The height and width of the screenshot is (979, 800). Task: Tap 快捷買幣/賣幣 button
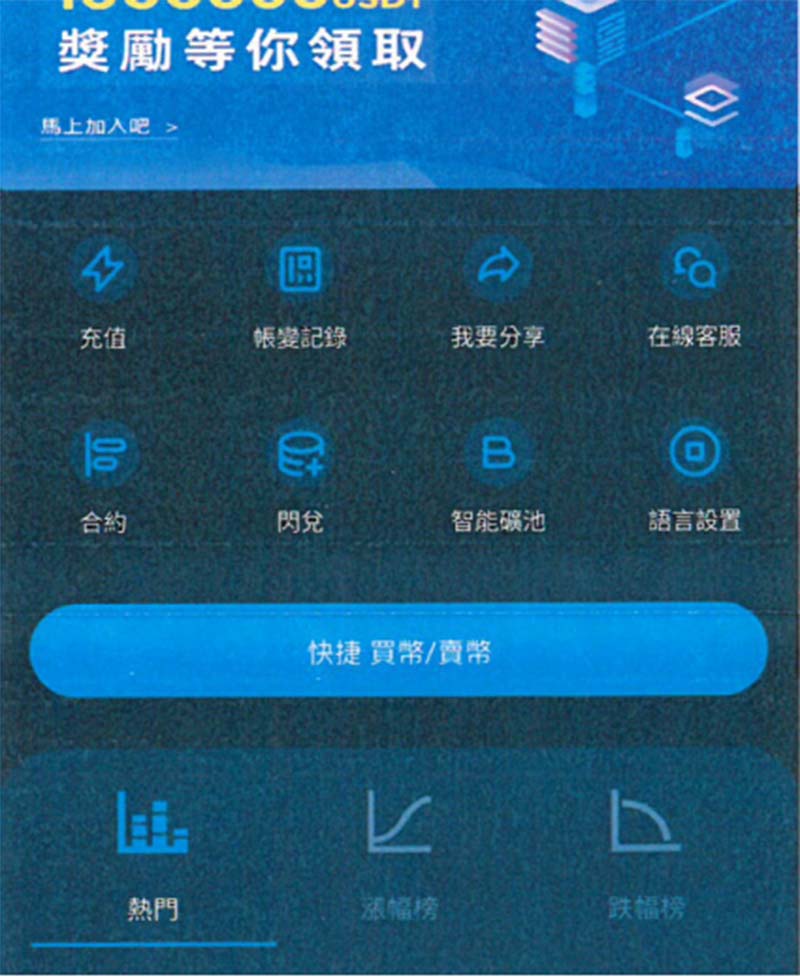tap(399, 652)
